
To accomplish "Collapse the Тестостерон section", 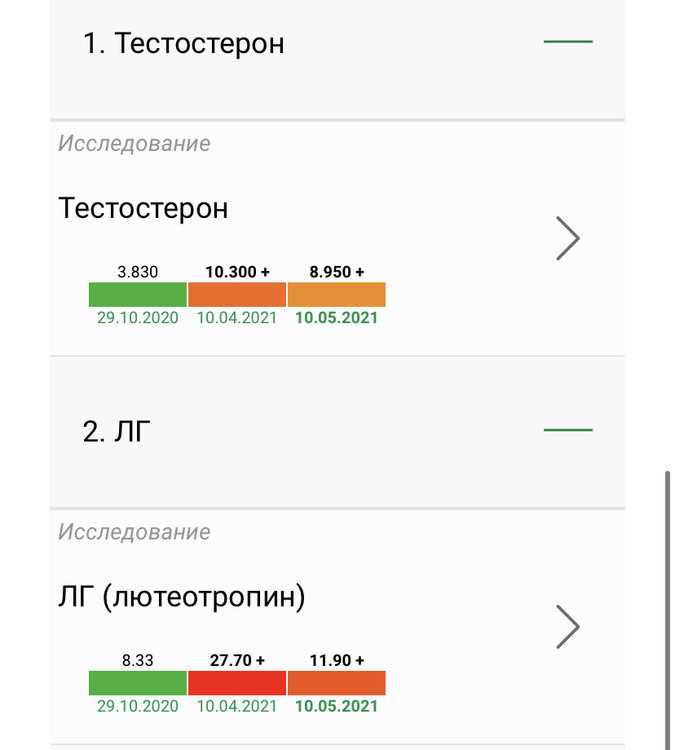I will click(567, 42).
